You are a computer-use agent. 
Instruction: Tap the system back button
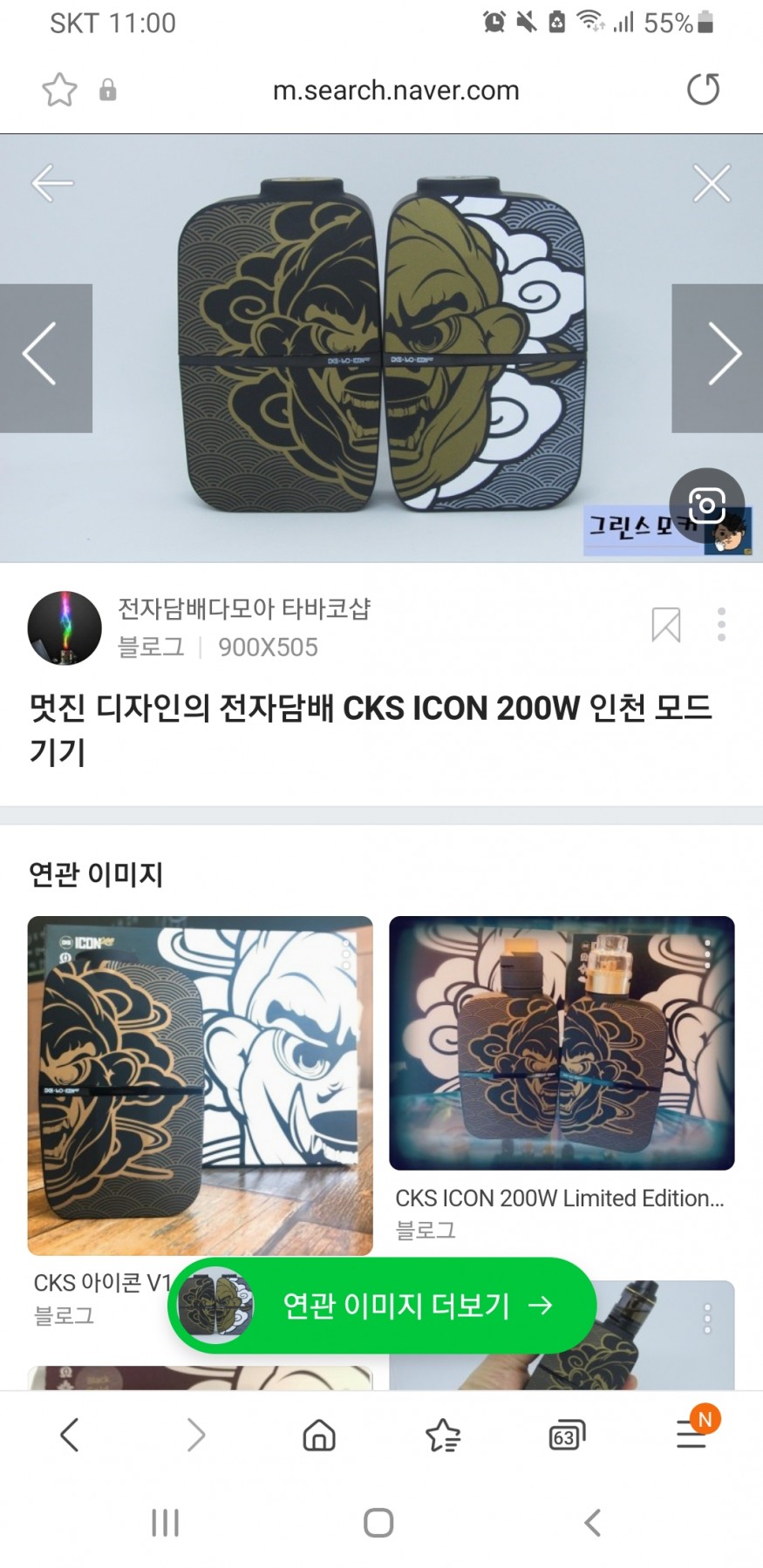(x=593, y=1523)
